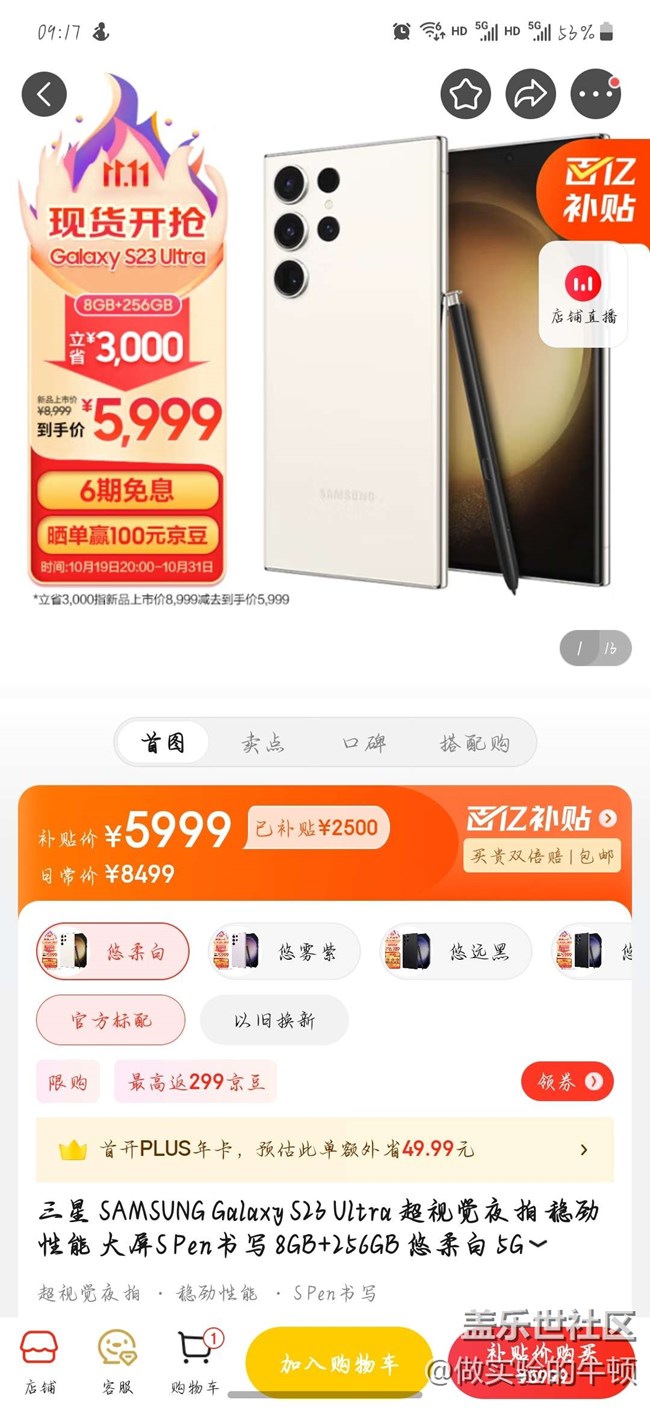Open the three-dot overflow menu
Image resolution: width=650 pixels, height=1408 pixels.
(596, 95)
